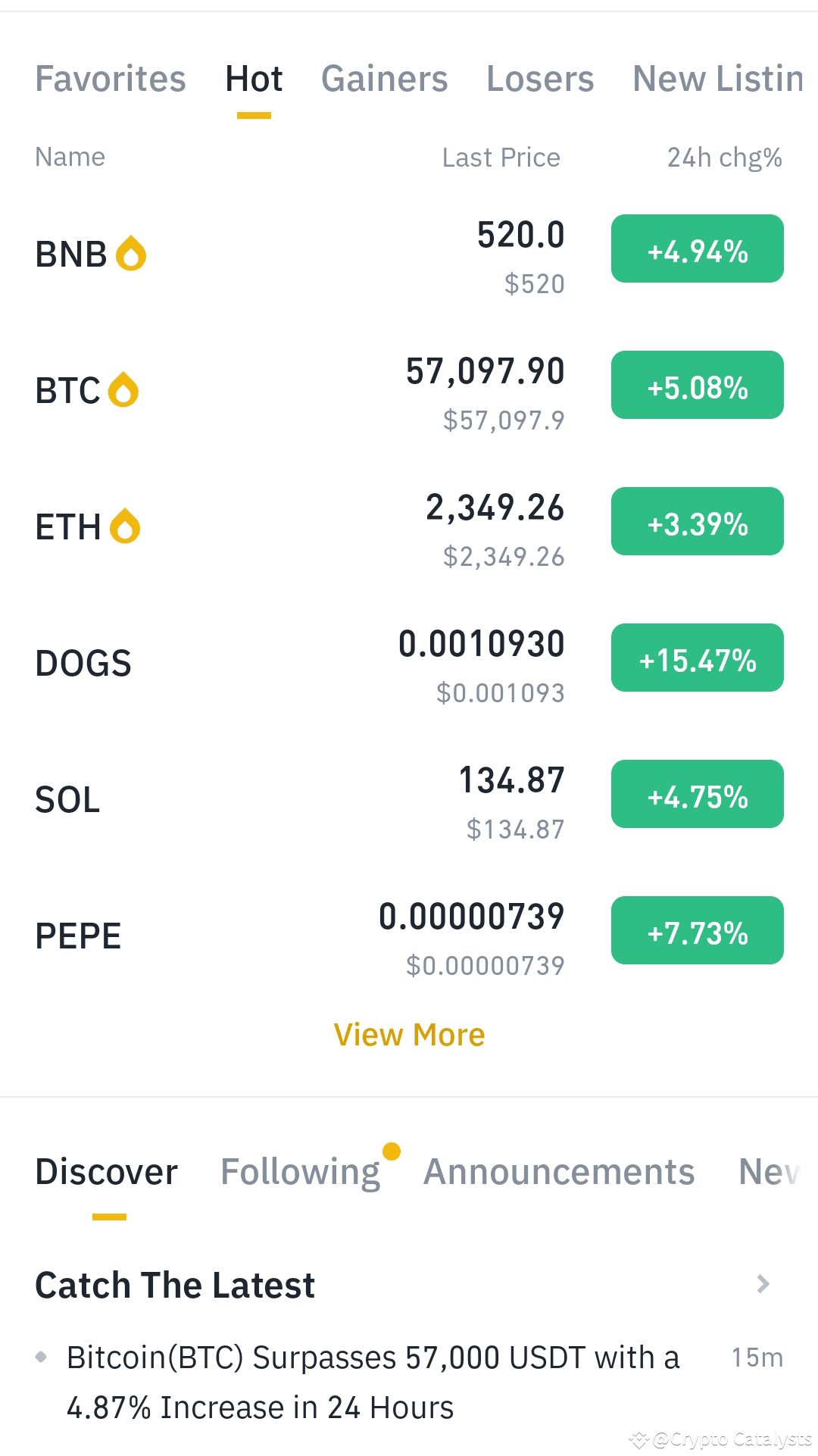Screen dimensions: 818x1456
Task: Click View More to see more coins
Action: pyautogui.click(x=409, y=1033)
